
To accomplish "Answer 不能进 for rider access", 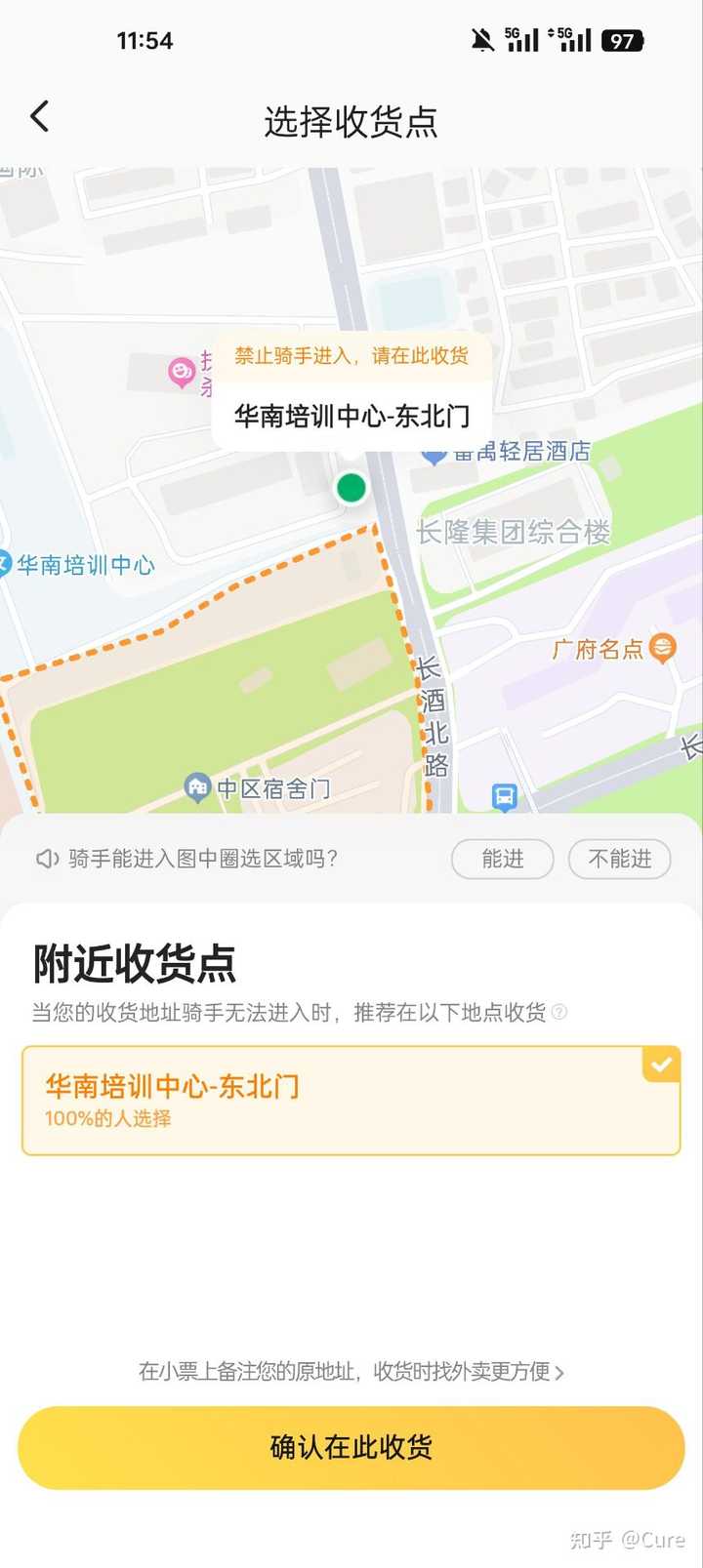I will click(620, 859).
